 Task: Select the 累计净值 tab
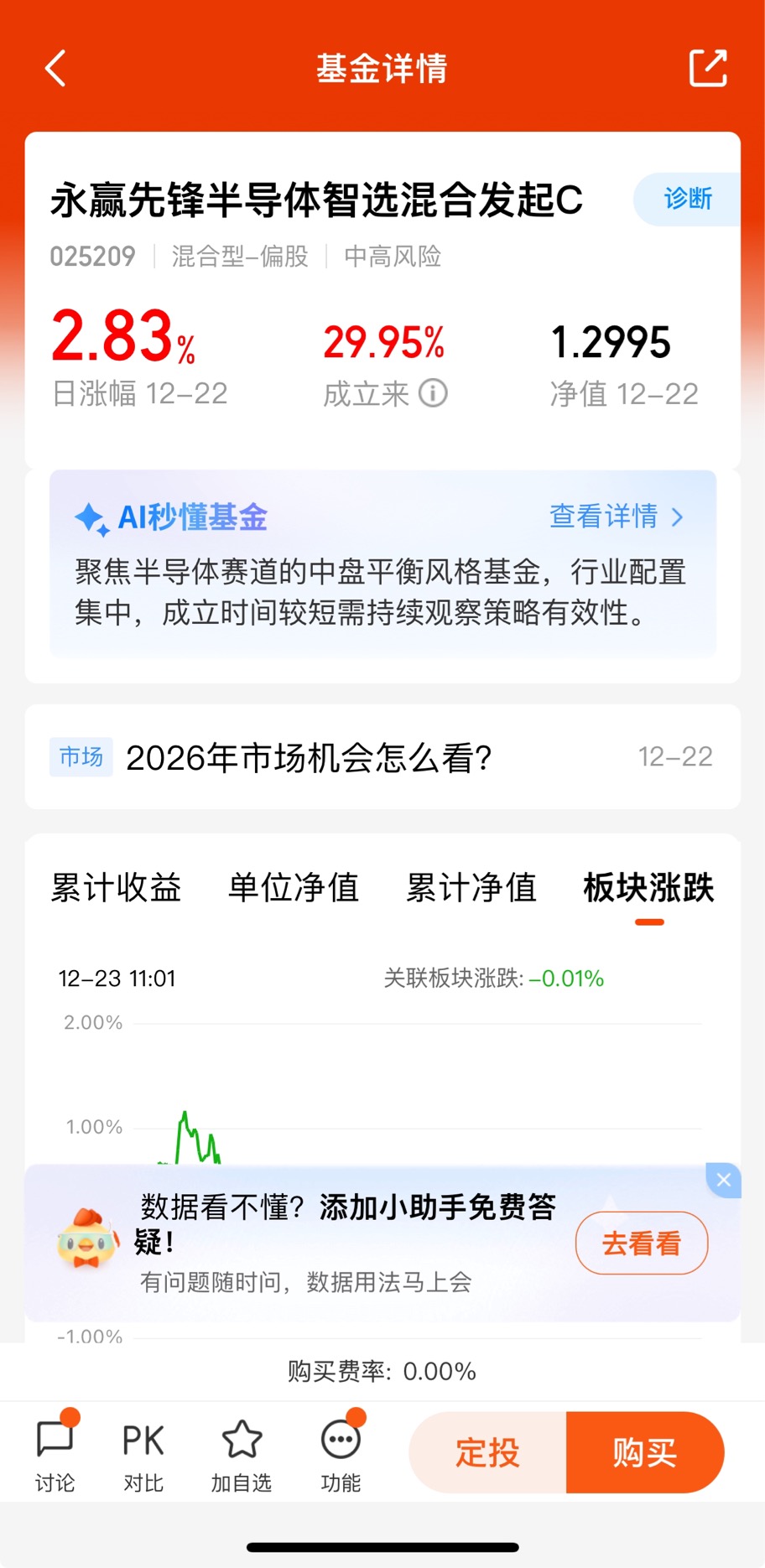tap(471, 888)
